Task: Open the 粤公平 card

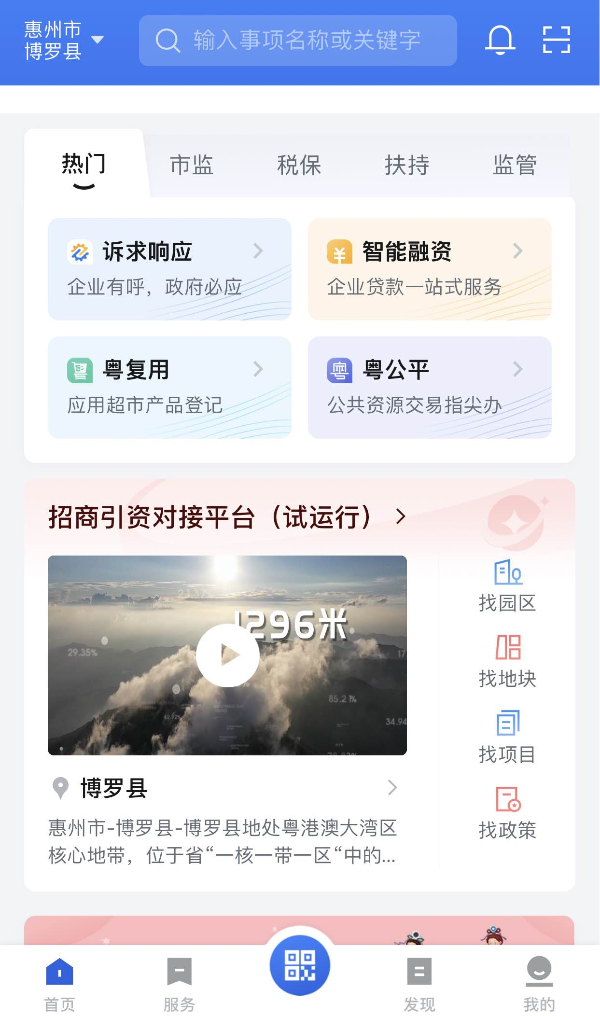Action: [430, 387]
